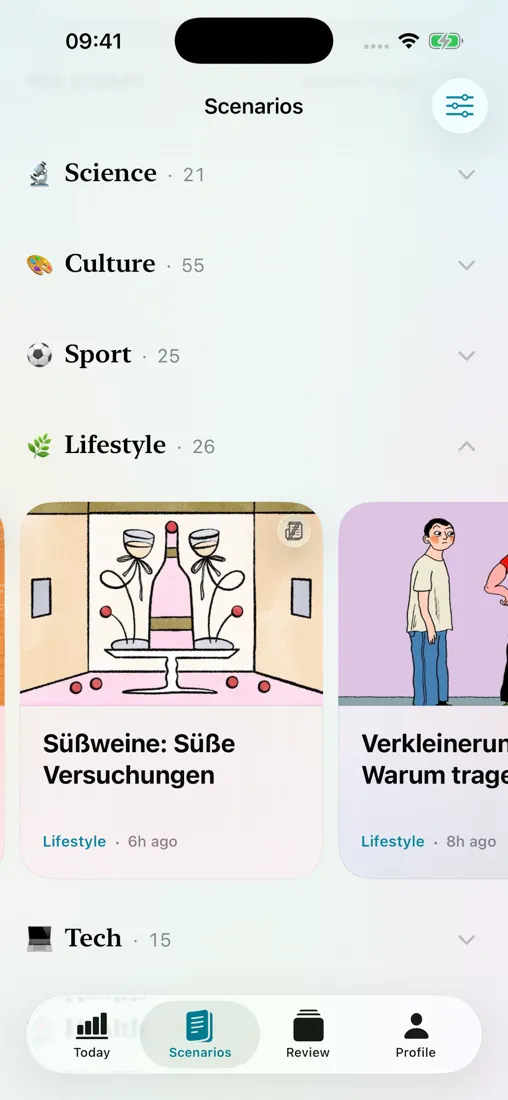This screenshot has width=508, height=1100.
Task: Tap the notes icon on Süßweine card
Action: click(293, 531)
